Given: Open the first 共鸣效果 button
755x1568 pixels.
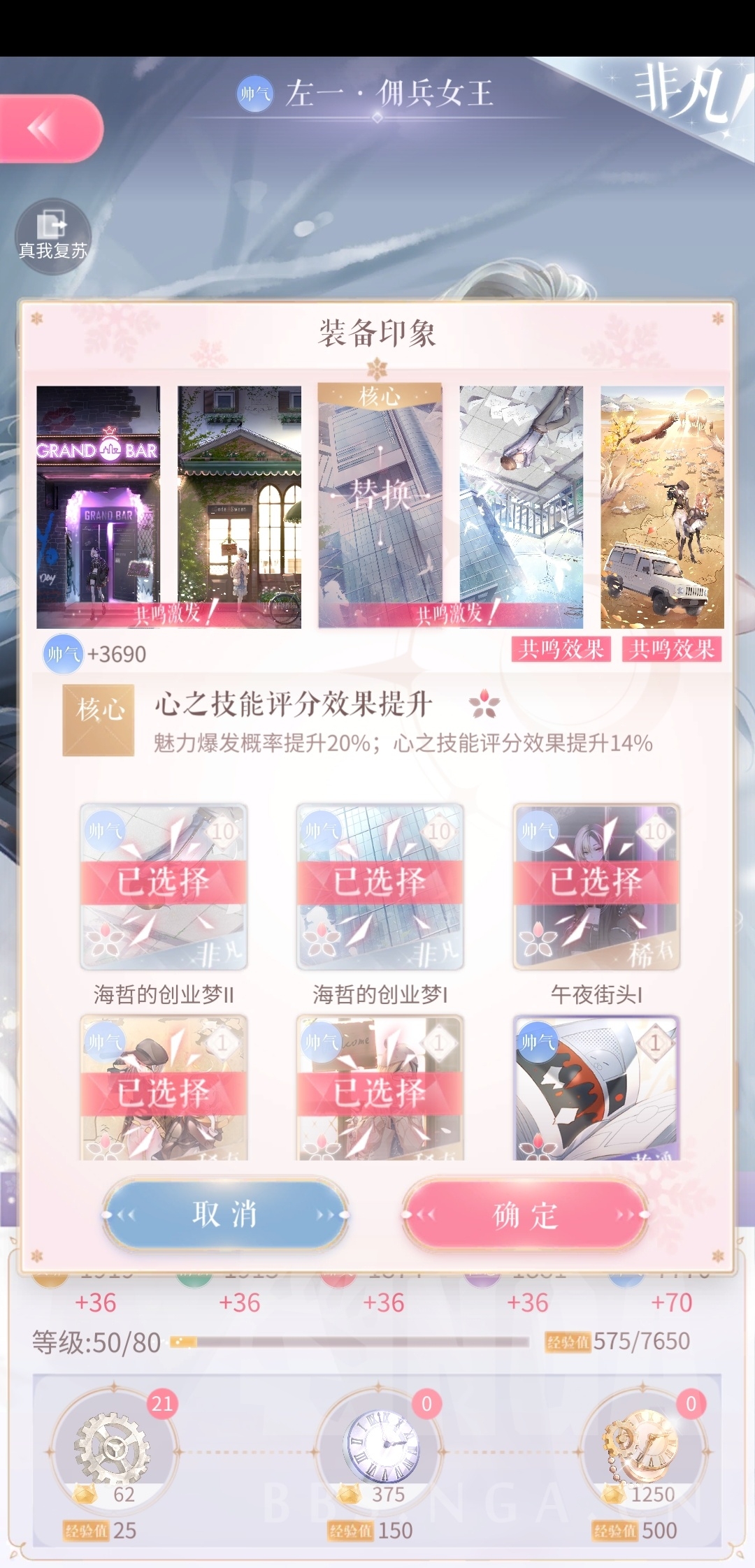Looking at the screenshot, I should tap(561, 649).
